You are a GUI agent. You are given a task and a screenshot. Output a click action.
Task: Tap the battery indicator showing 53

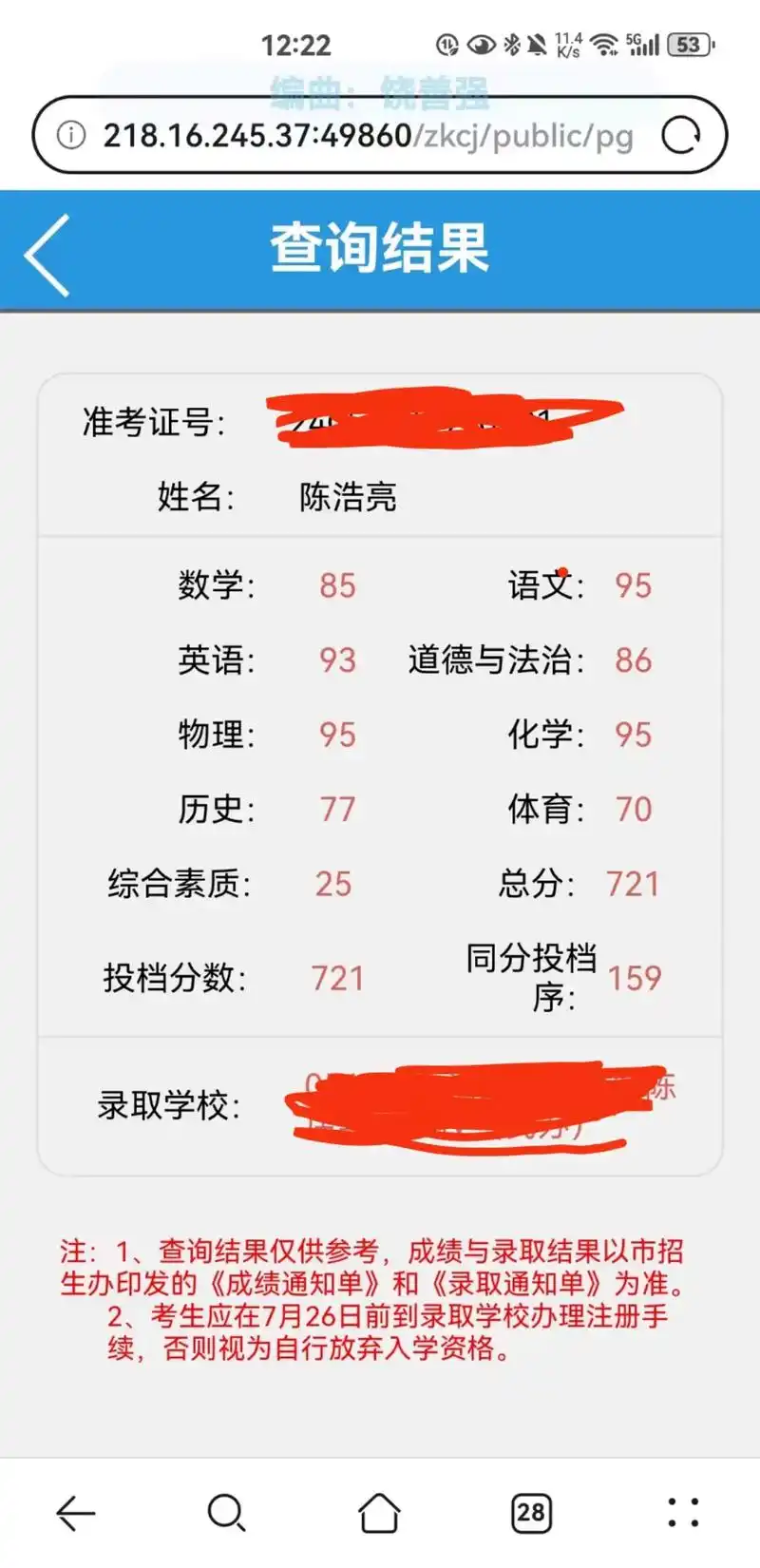tap(689, 44)
